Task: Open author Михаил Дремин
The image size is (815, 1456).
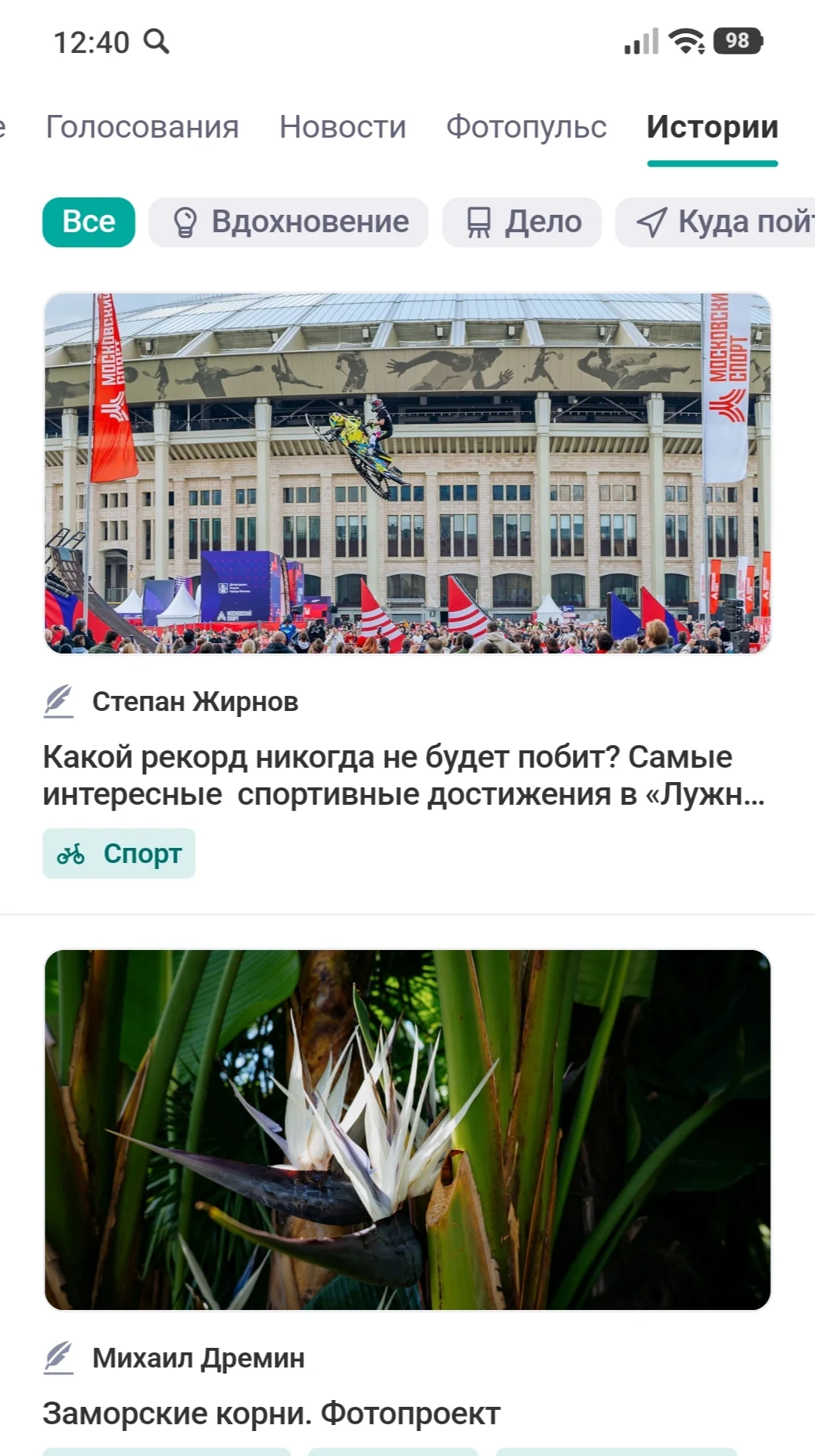Action: [198, 1358]
